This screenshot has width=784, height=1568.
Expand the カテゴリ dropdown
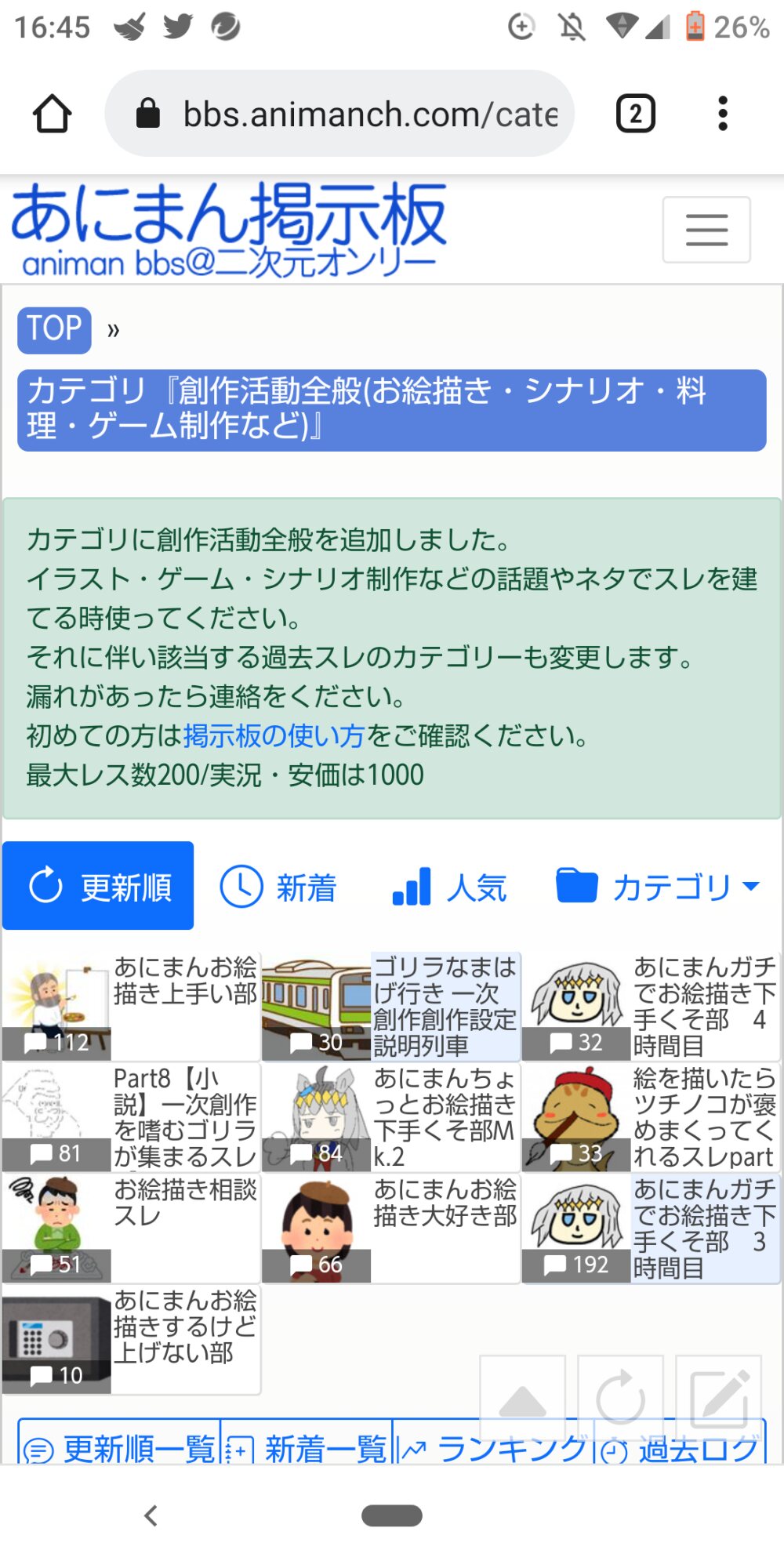point(658,887)
